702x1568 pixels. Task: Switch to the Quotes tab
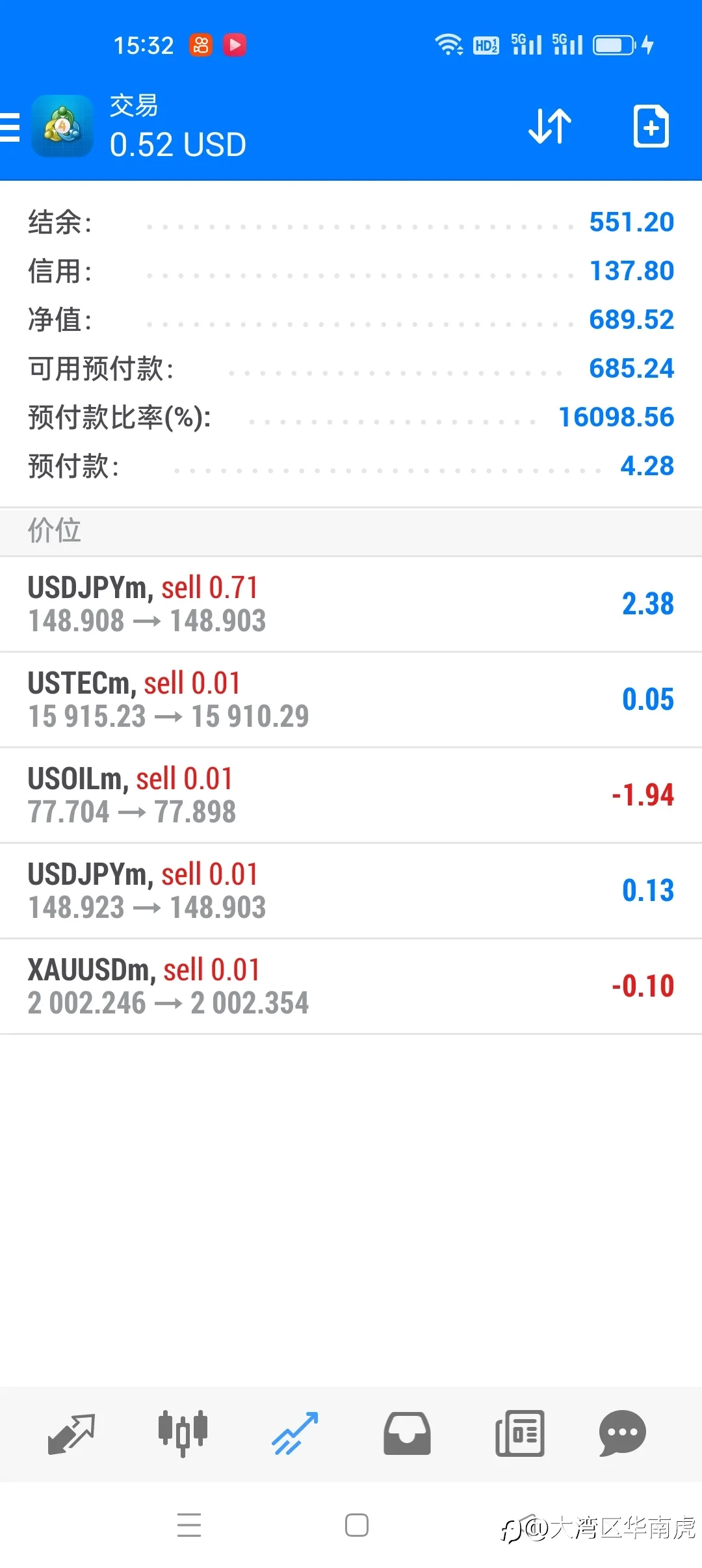[71, 1433]
